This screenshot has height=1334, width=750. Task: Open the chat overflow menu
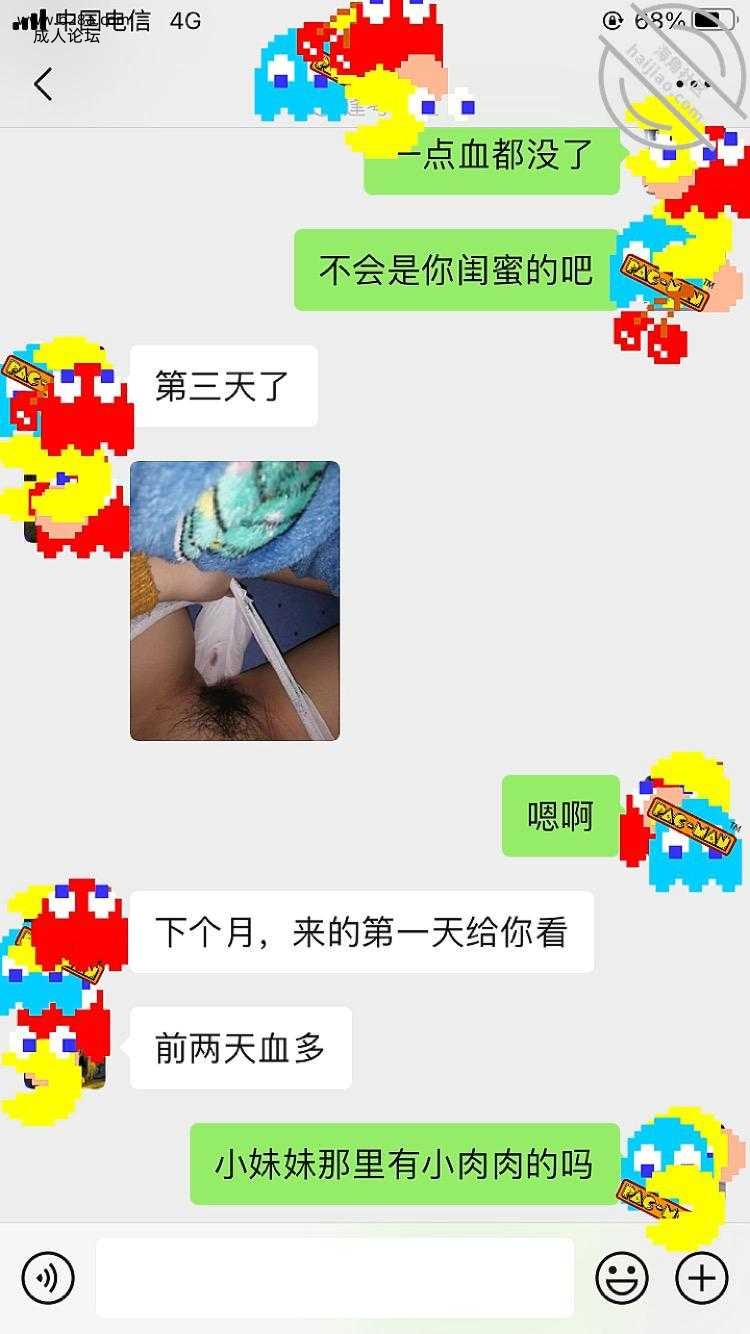tap(700, 85)
